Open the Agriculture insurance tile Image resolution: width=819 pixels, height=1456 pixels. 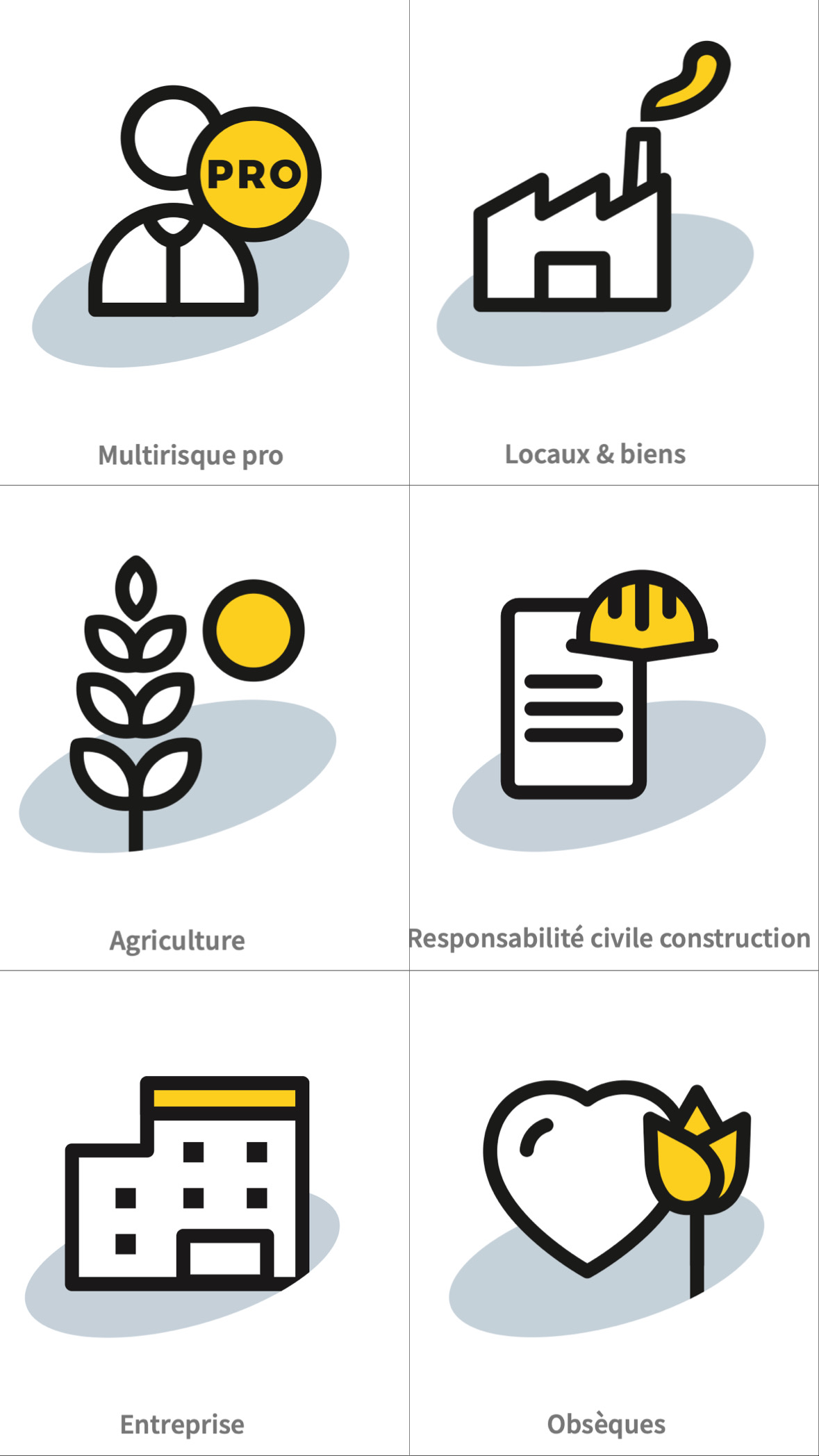pyautogui.click(x=204, y=727)
